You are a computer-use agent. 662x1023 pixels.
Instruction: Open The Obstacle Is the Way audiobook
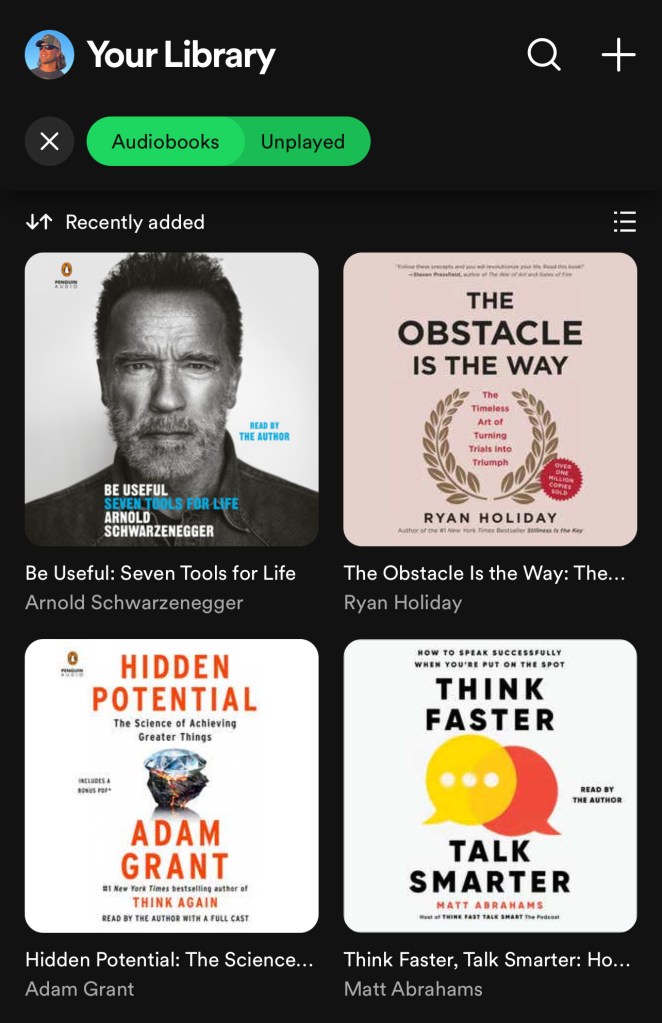coord(490,399)
